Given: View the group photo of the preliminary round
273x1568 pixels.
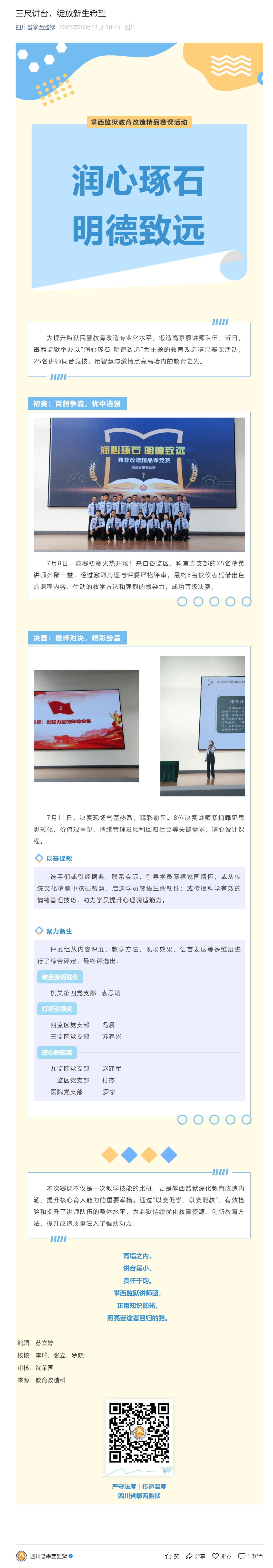Looking at the screenshot, I should 139,485.
